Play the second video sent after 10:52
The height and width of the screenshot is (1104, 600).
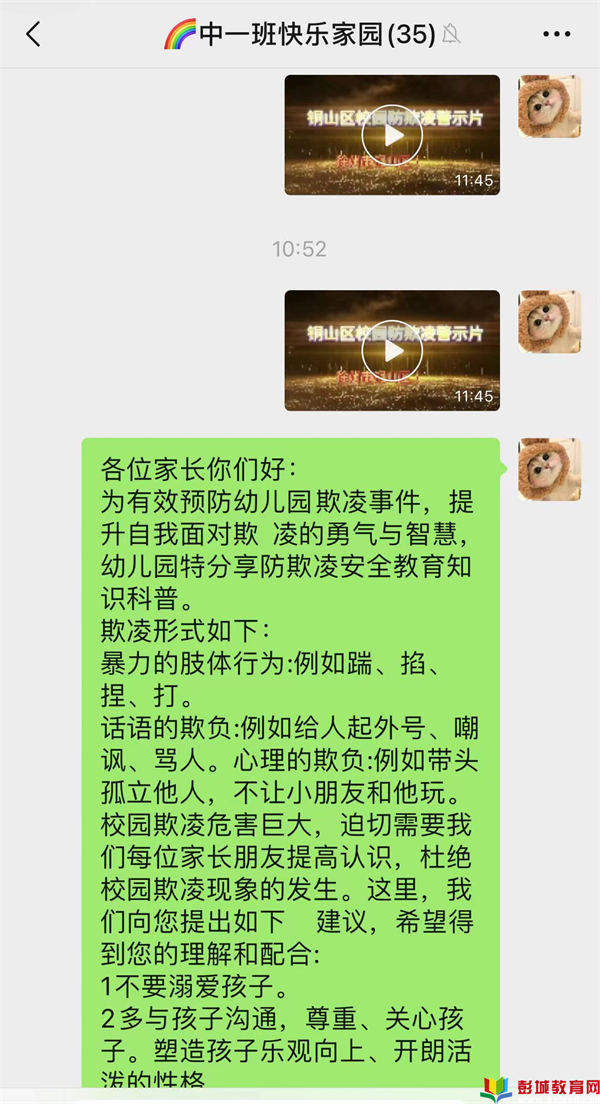point(392,350)
